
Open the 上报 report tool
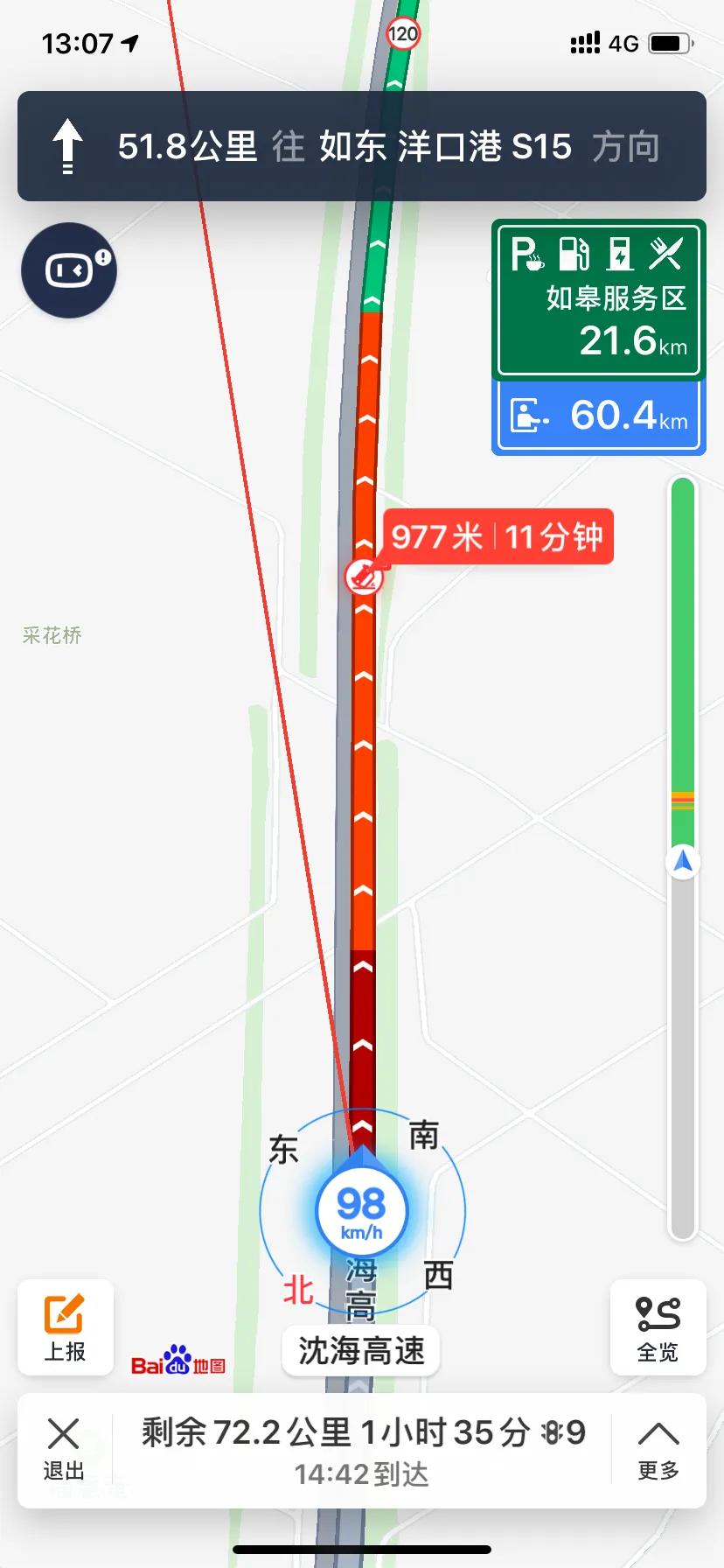65,1326
